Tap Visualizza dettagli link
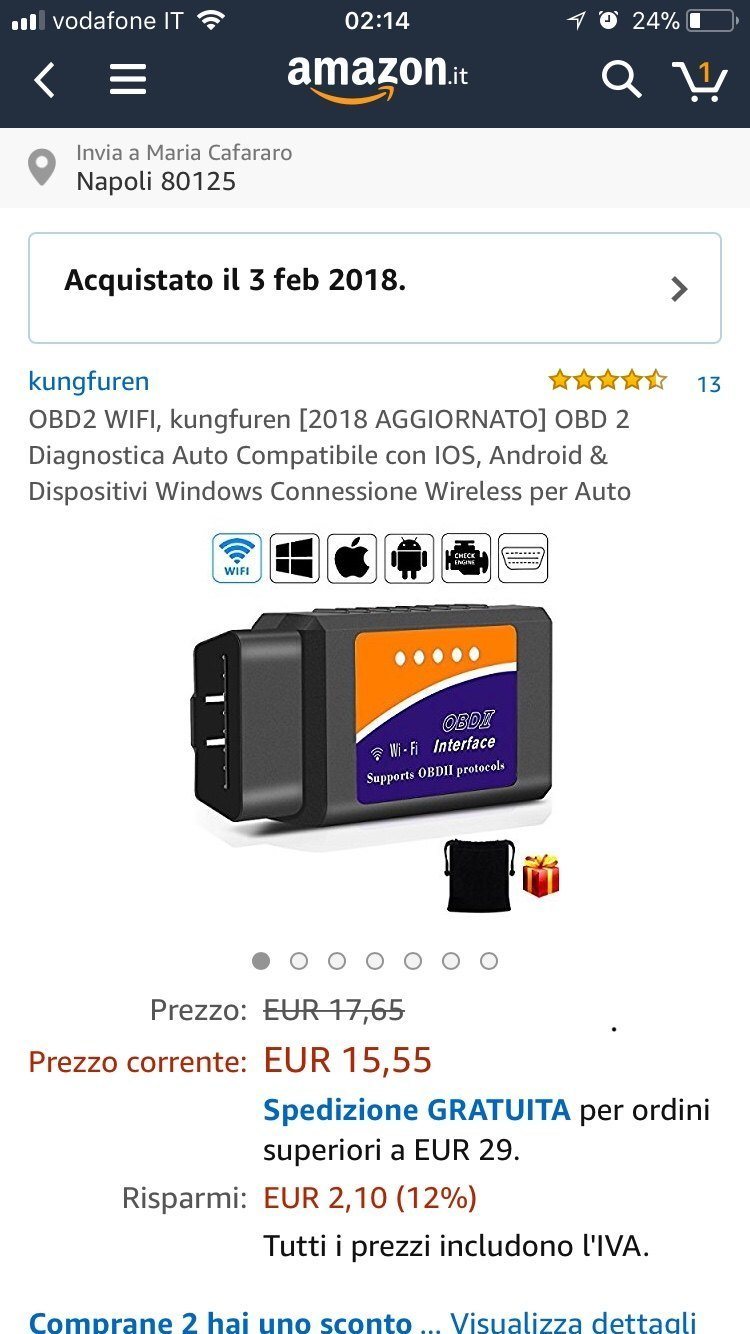The image size is (750, 1334). 572,1322
